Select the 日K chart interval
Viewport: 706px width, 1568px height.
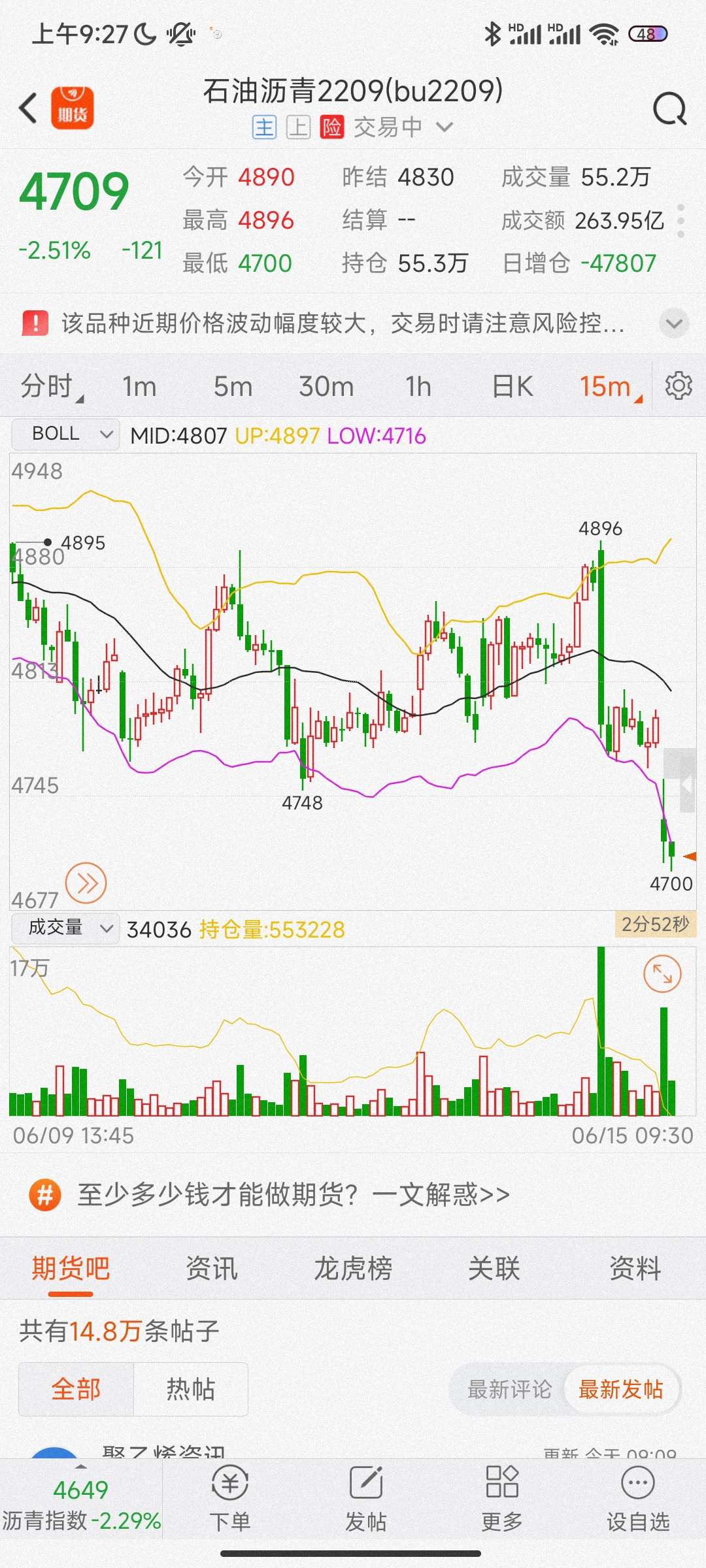pos(513,387)
